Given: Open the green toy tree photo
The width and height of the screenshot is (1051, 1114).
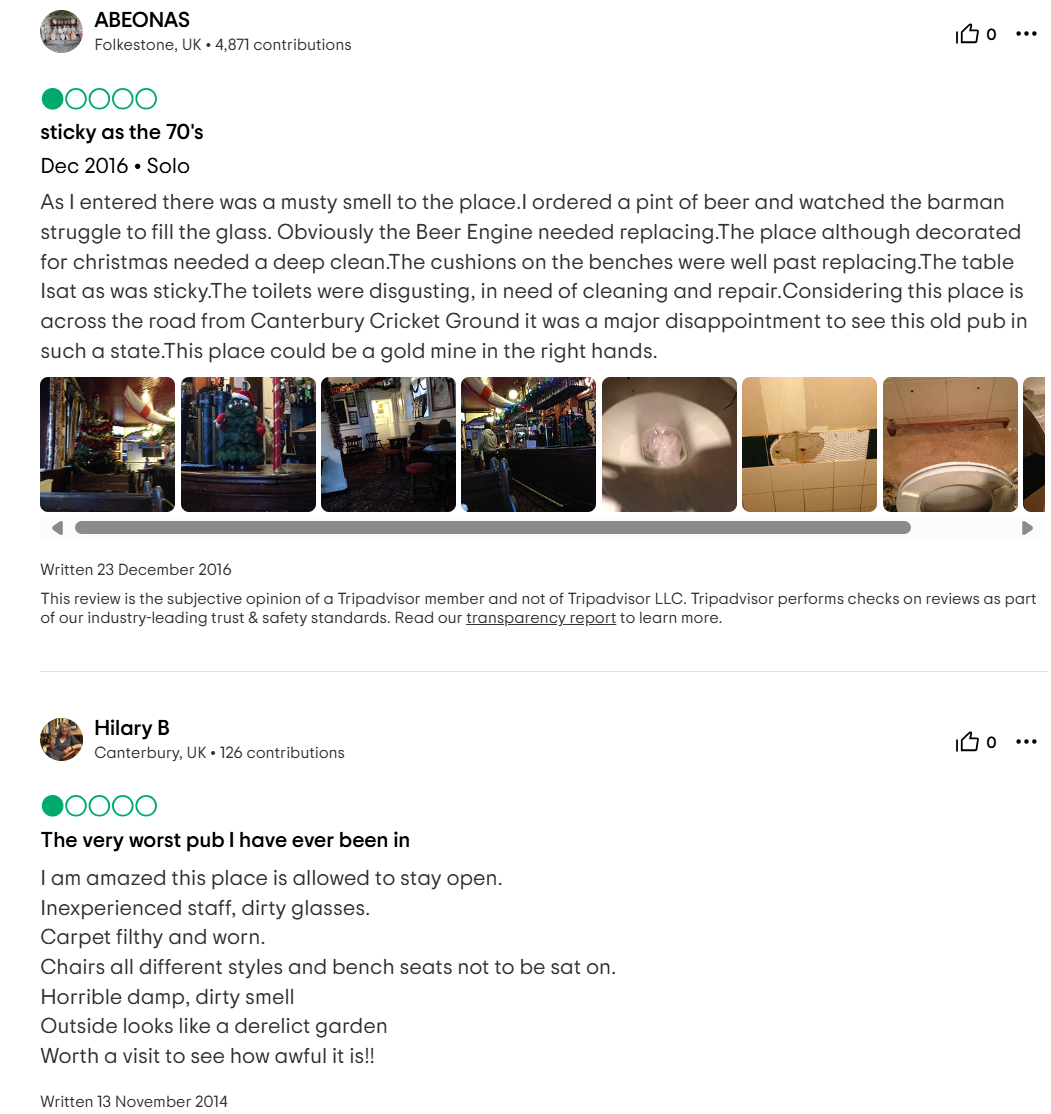Looking at the screenshot, I should (248, 444).
